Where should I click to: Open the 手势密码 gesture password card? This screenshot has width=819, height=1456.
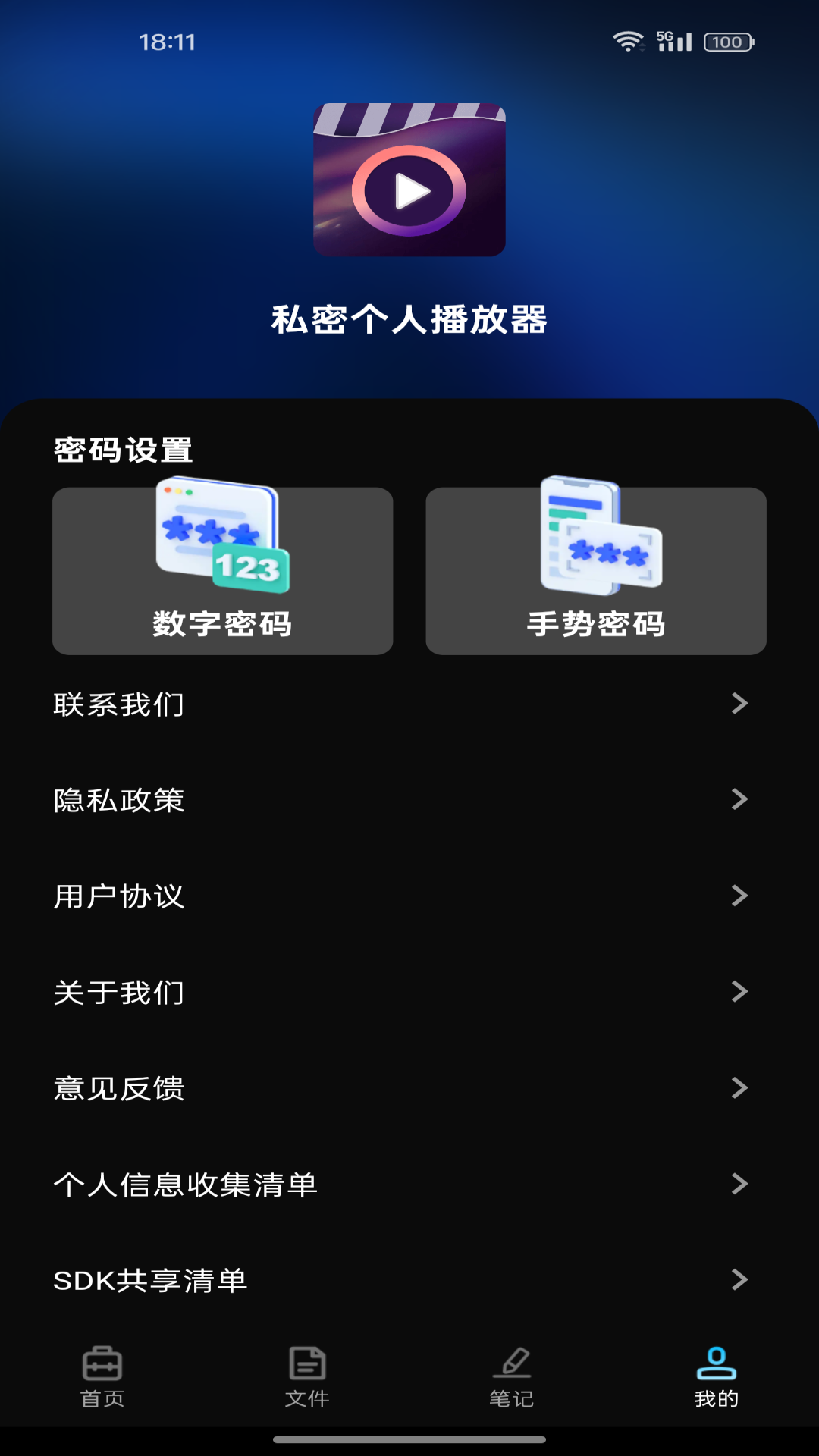tap(596, 571)
